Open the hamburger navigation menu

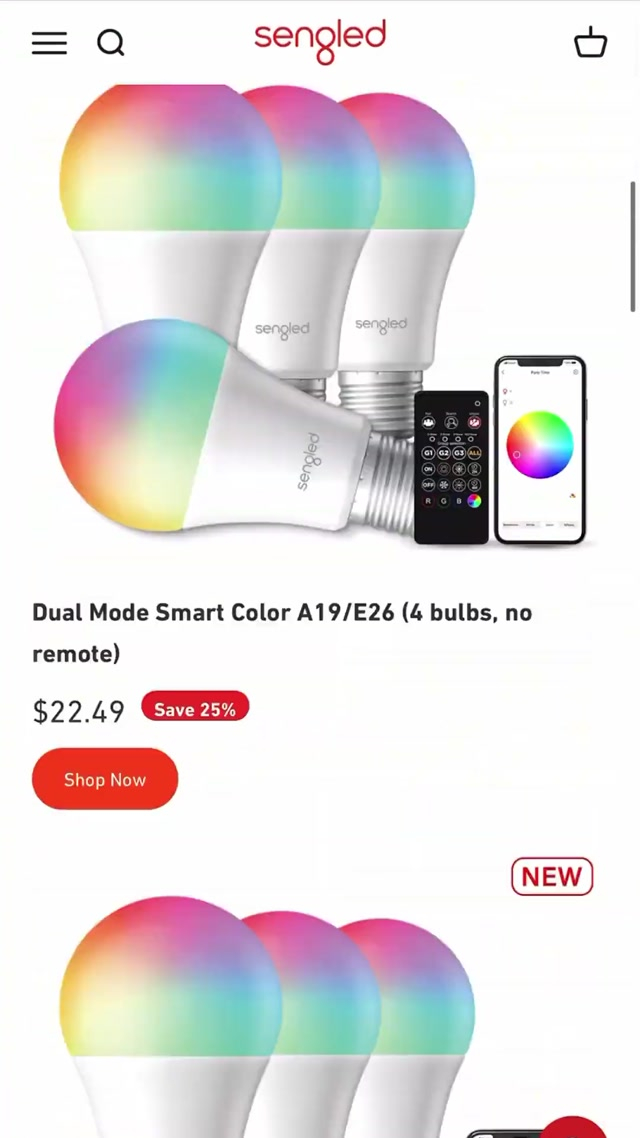49,43
